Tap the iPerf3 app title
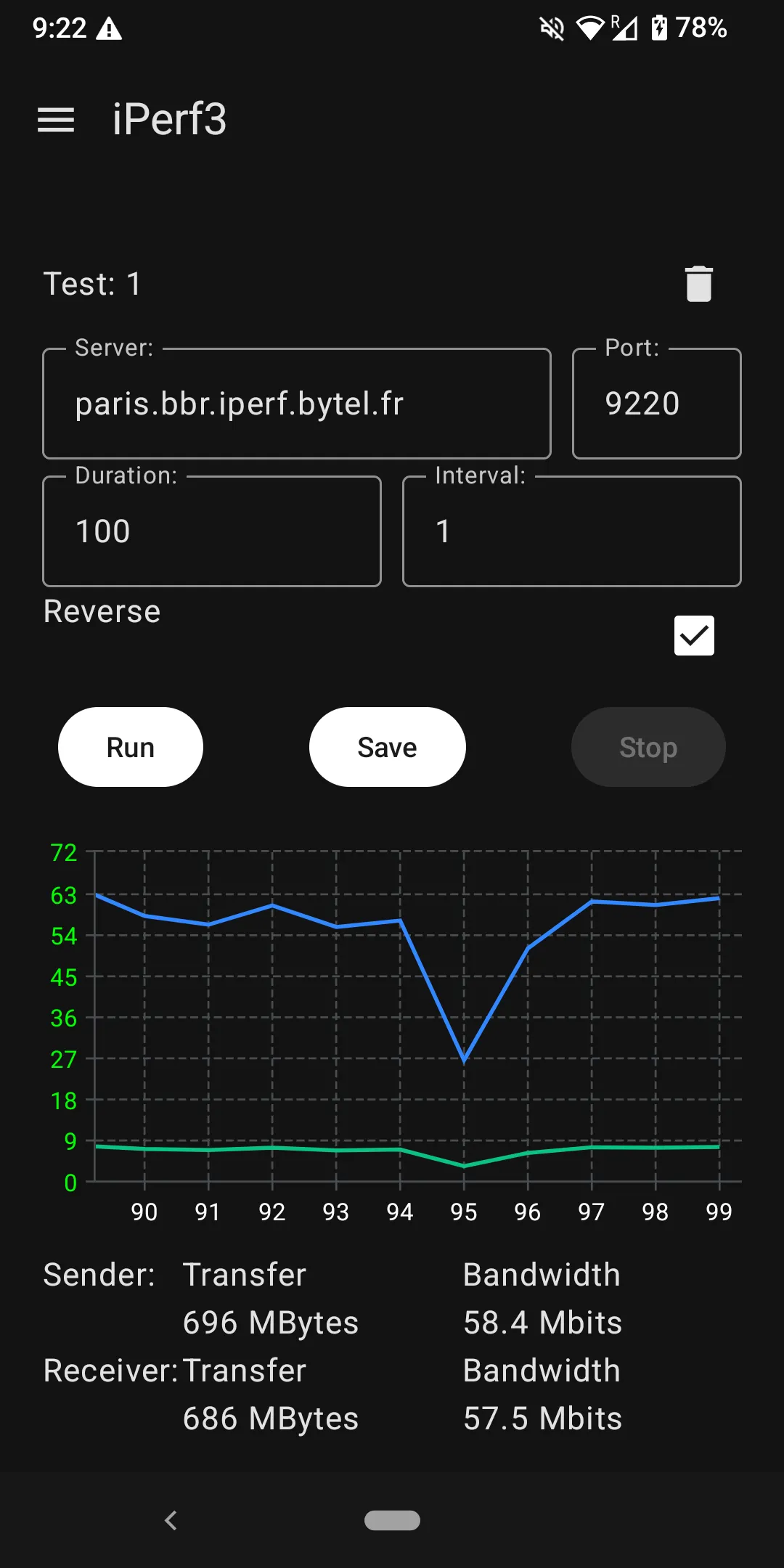The image size is (784, 1568). click(x=168, y=120)
